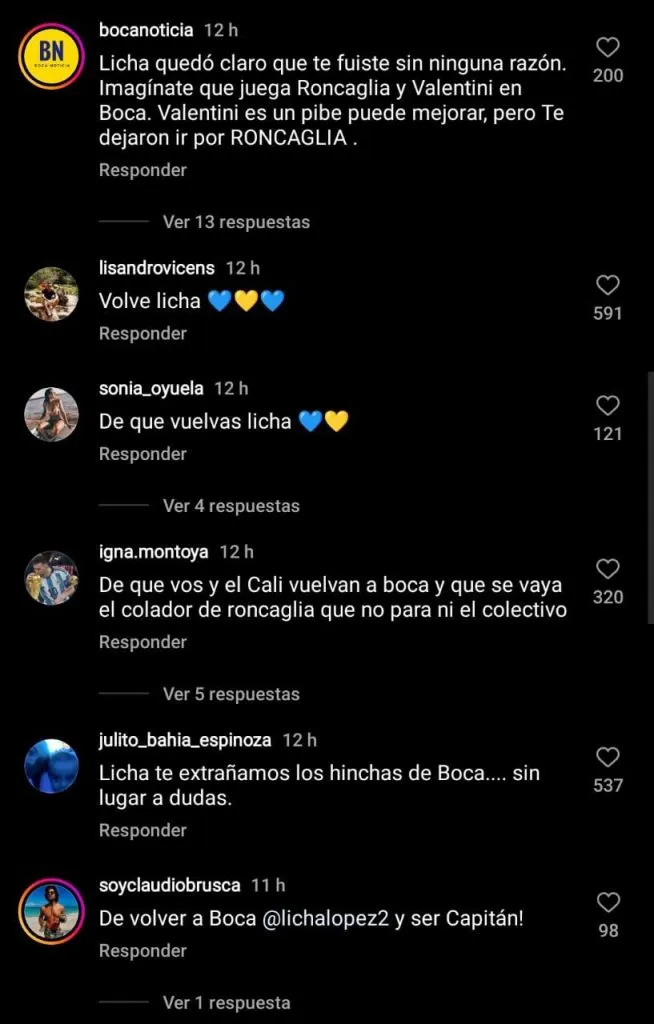Expand "Ver 1 respuesta" under soyclaudiobrusca

point(226,1002)
